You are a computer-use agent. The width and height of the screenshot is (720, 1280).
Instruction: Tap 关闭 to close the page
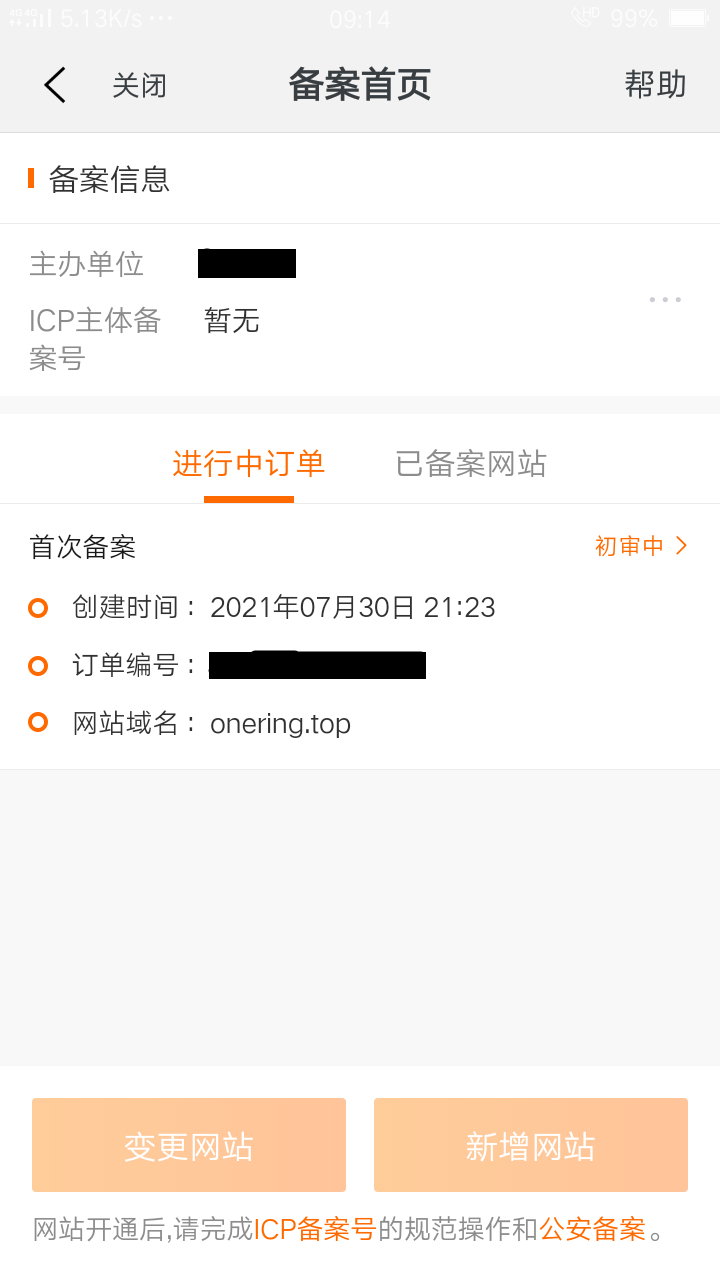139,86
